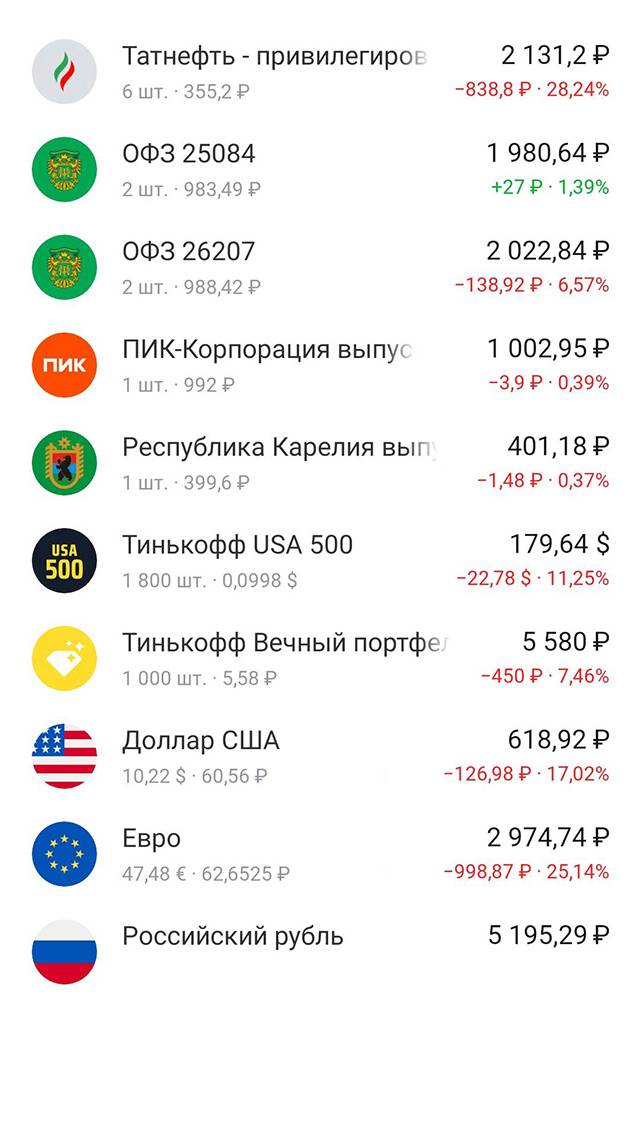
Task: Select the ОФЗ 26207 bond row
Action: click(x=320, y=267)
